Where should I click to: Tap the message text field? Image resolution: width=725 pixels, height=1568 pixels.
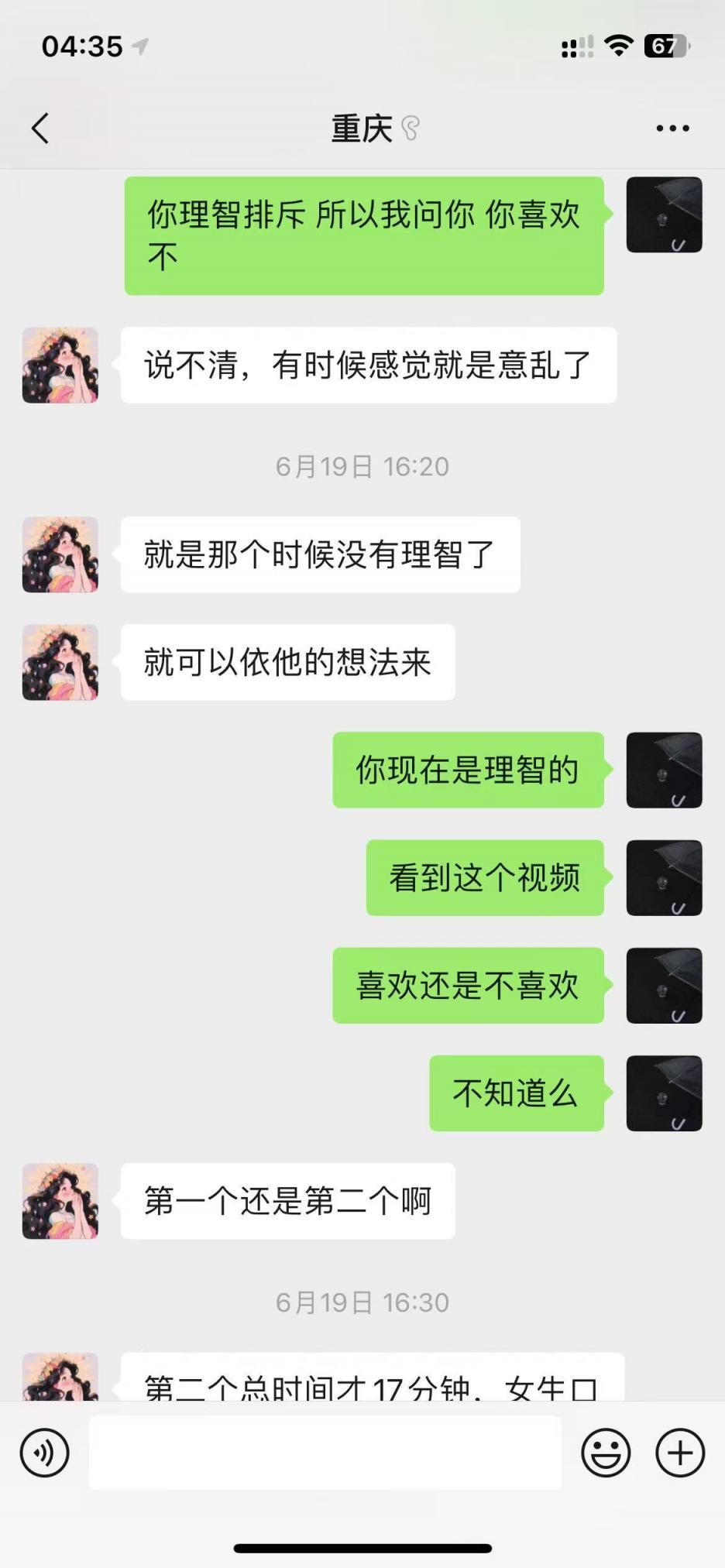tap(325, 1453)
